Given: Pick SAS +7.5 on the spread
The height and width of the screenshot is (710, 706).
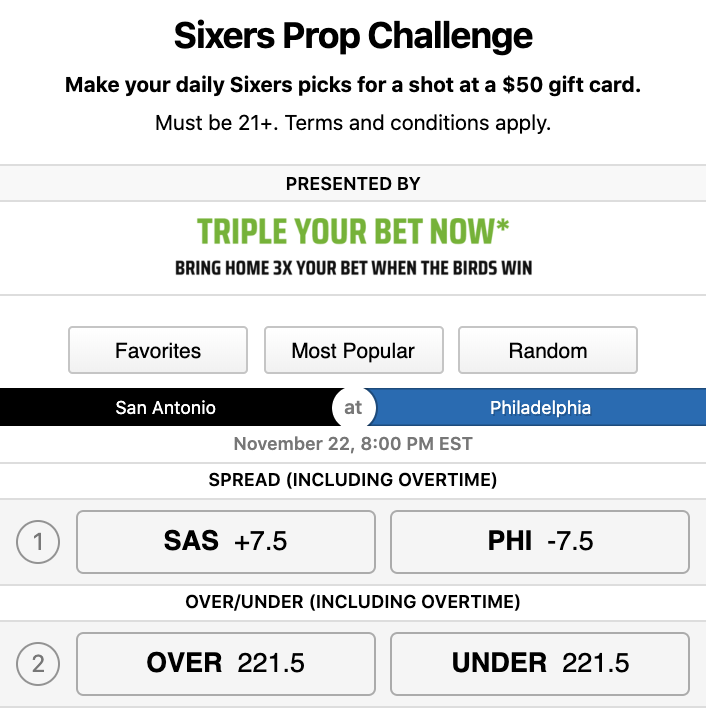Looking at the screenshot, I should [x=226, y=542].
